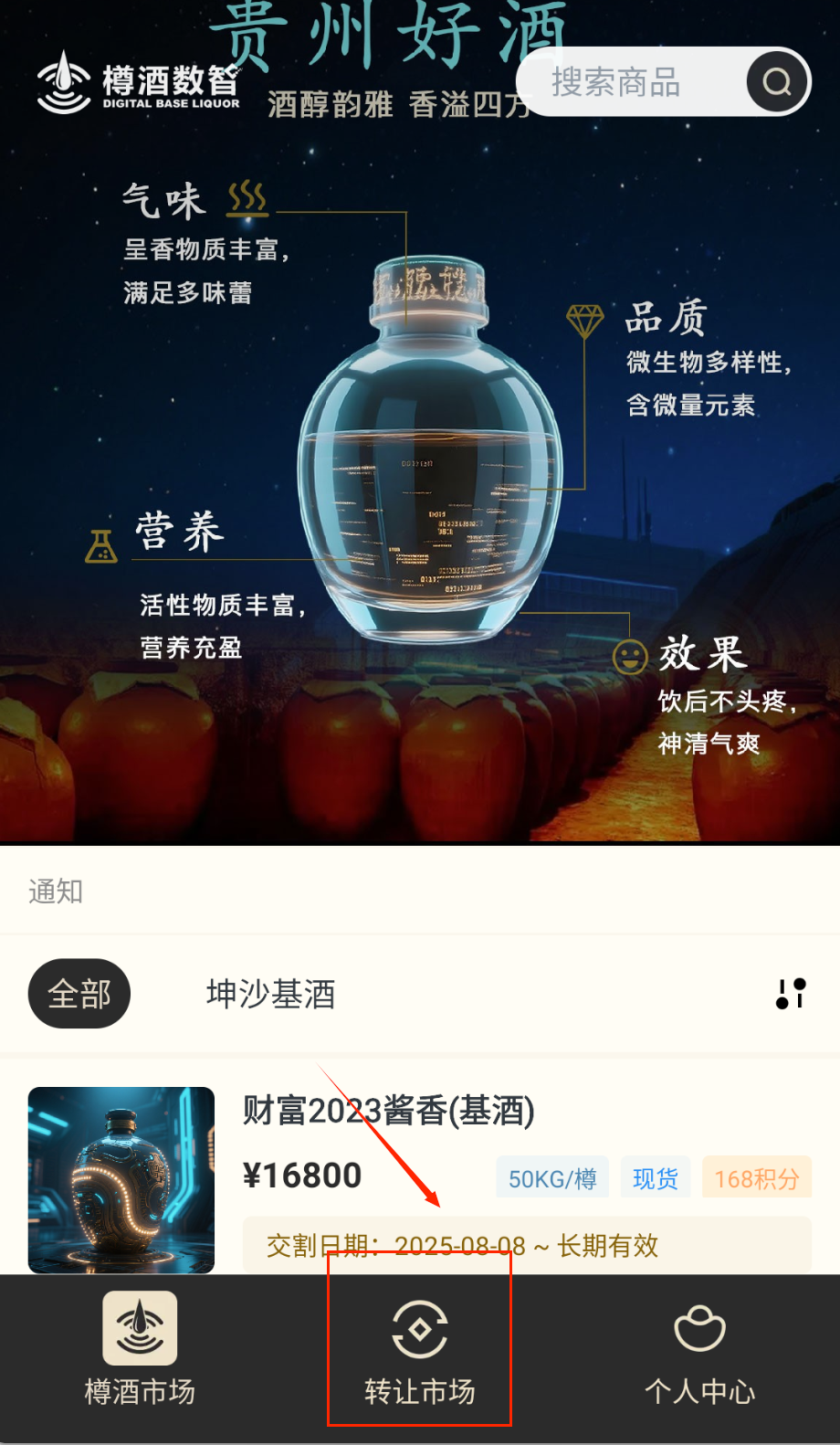This screenshot has height=1445, width=840.
Task: Tap the 搜索商品 search field
Action: coord(630,82)
